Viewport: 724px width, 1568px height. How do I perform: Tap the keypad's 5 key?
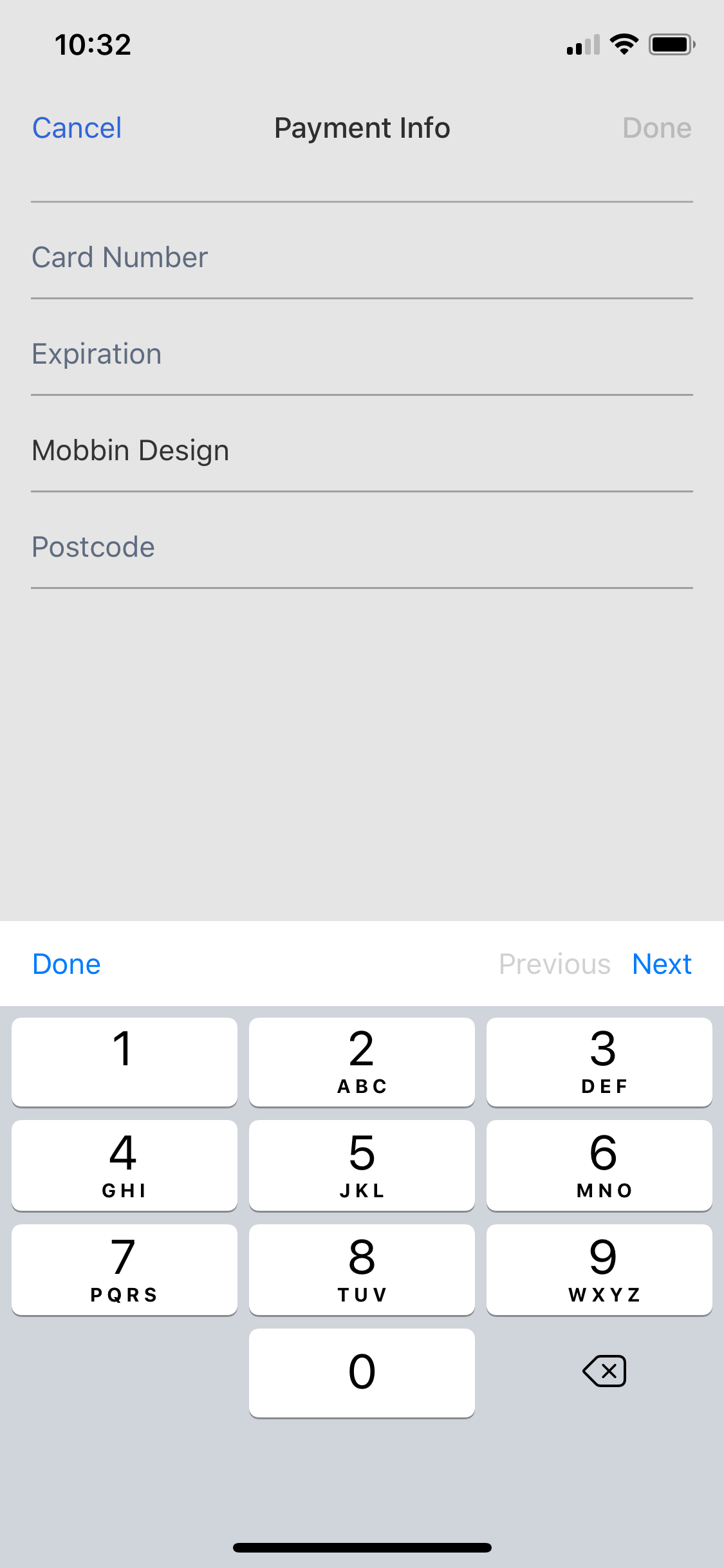362,1165
